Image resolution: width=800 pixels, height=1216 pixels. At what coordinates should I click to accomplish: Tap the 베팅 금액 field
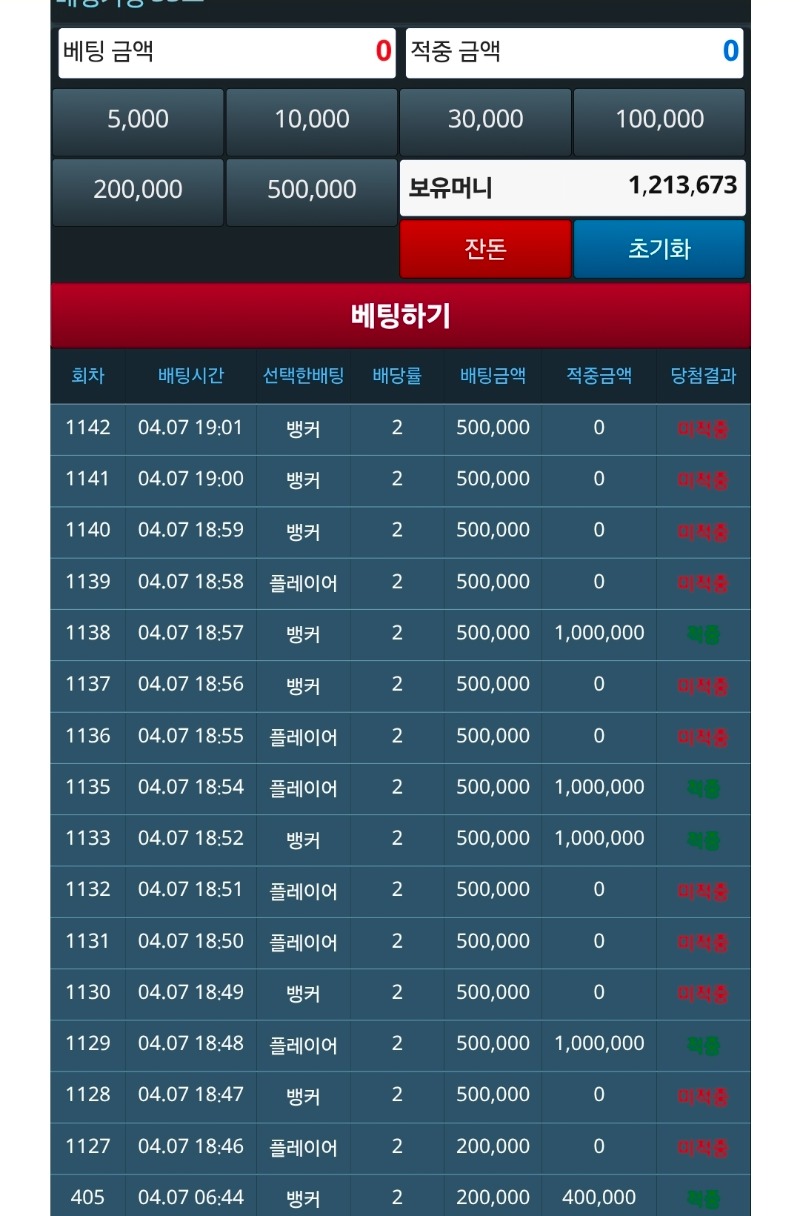pos(227,52)
